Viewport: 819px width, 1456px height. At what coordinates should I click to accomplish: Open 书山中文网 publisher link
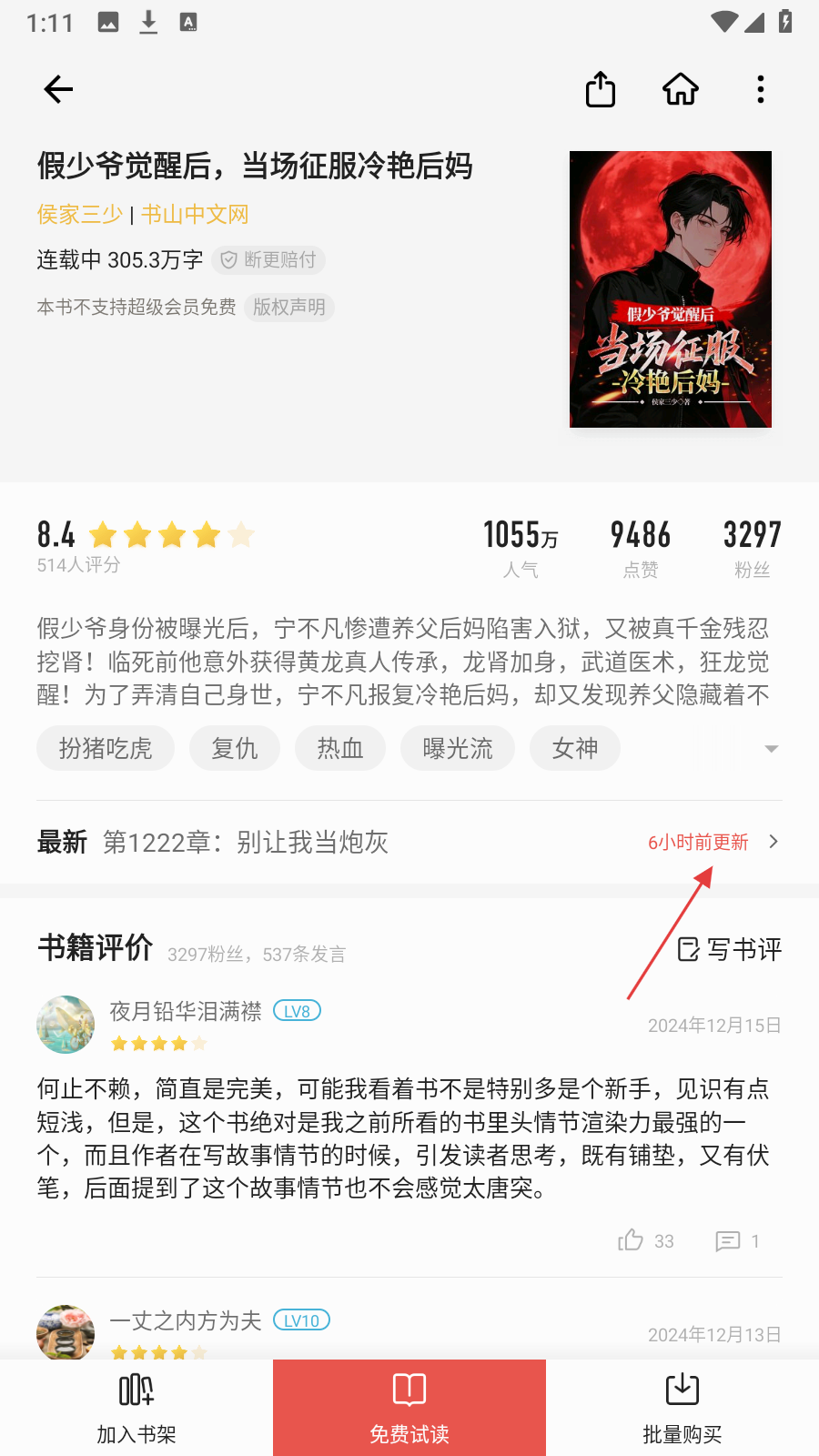pos(195,215)
